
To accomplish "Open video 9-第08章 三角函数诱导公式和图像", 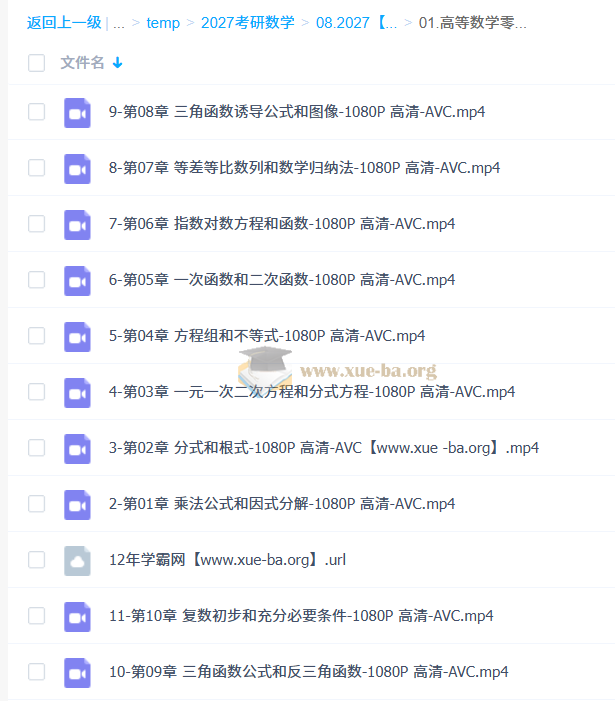I will point(296,112).
